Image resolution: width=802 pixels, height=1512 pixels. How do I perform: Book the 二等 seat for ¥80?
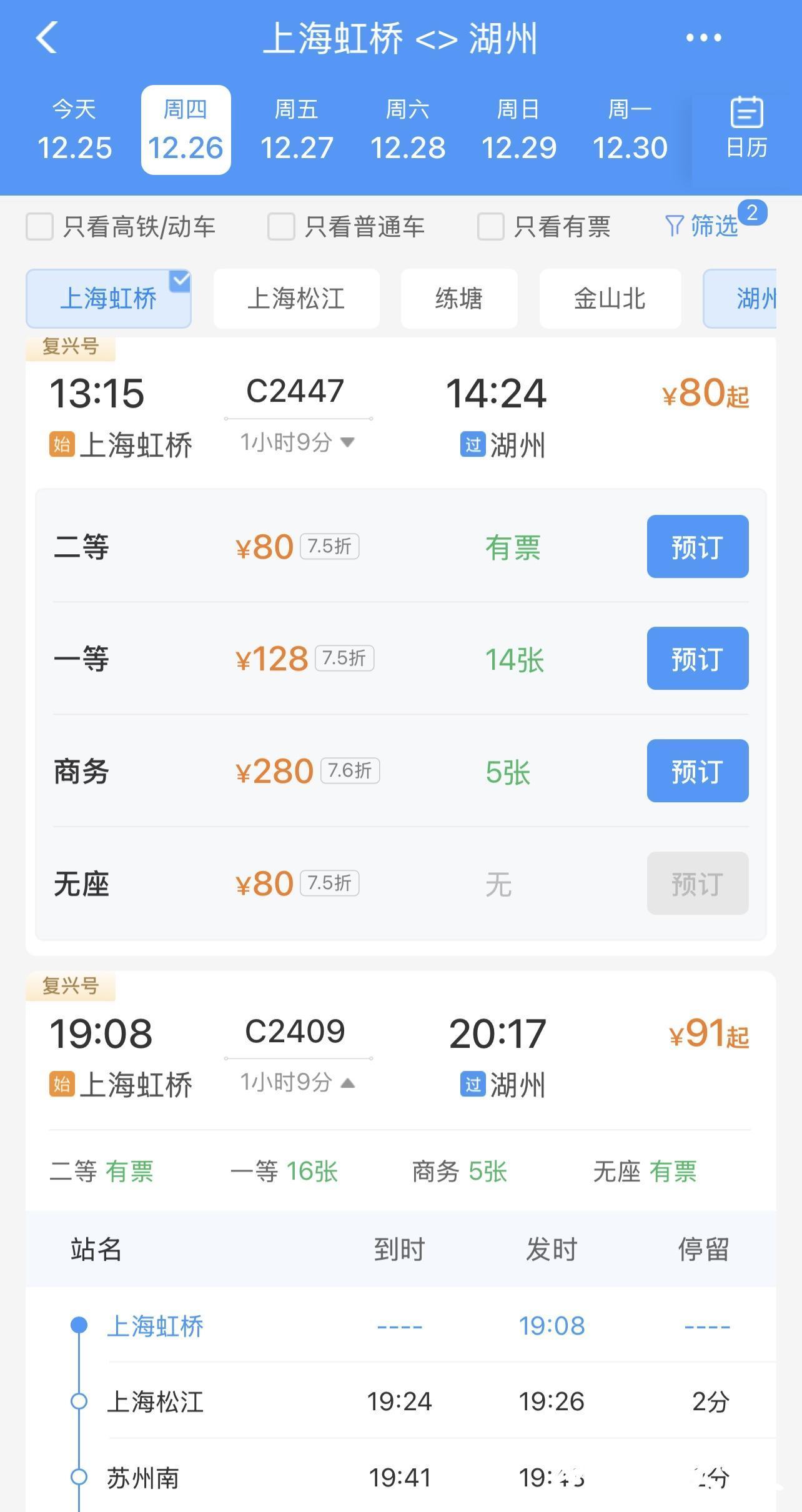coord(697,547)
